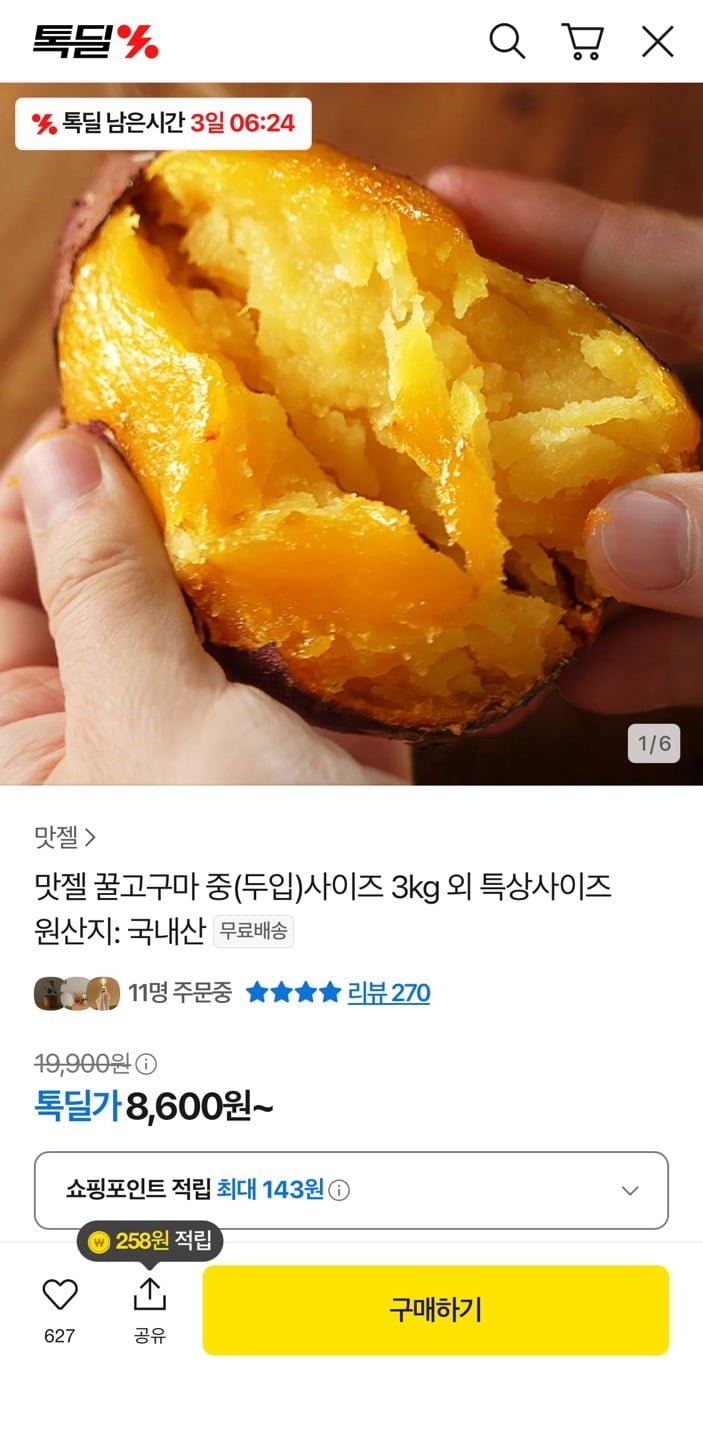Viewport: 703px width, 1440px height.
Task: Show info about the 19,900원 original price
Action: pyautogui.click(x=147, y=1063)
